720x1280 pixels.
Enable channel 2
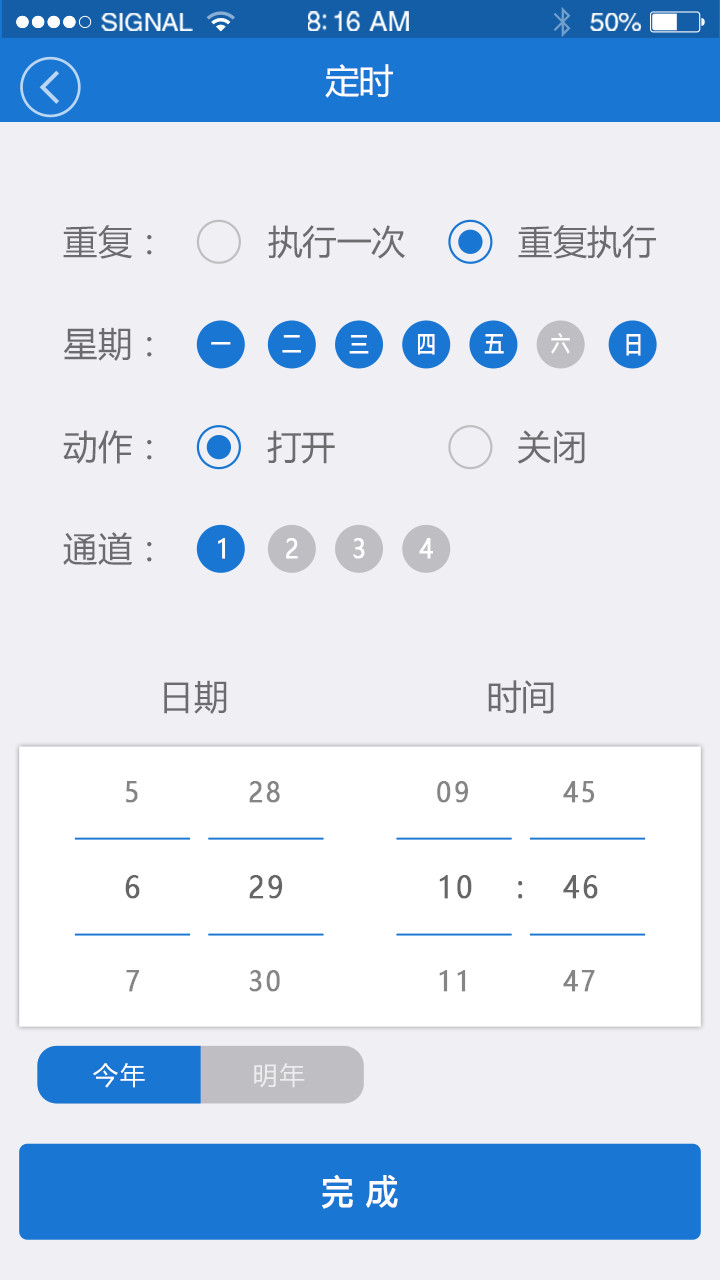(292, 549)
